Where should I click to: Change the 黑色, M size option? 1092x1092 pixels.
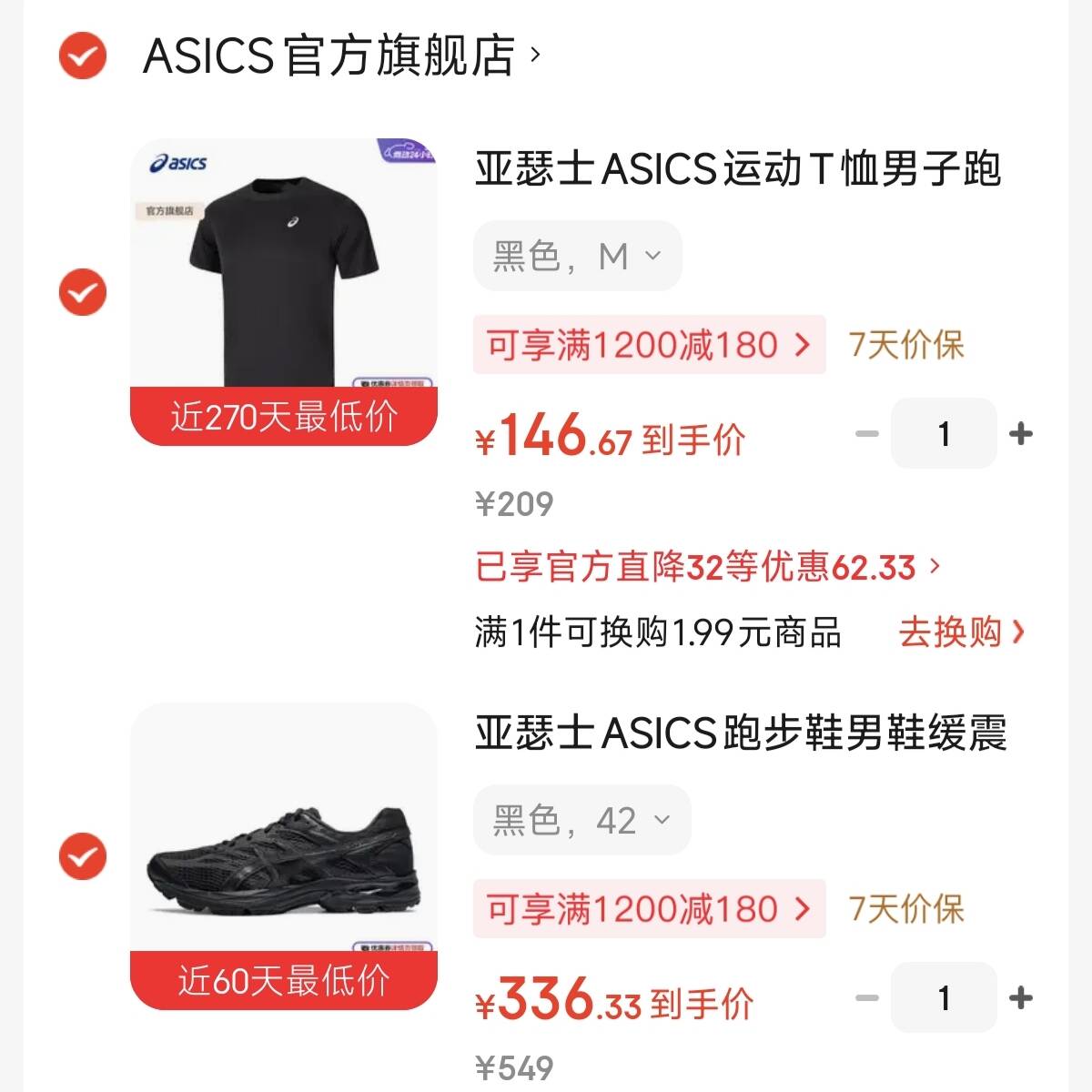click(577, 257)
